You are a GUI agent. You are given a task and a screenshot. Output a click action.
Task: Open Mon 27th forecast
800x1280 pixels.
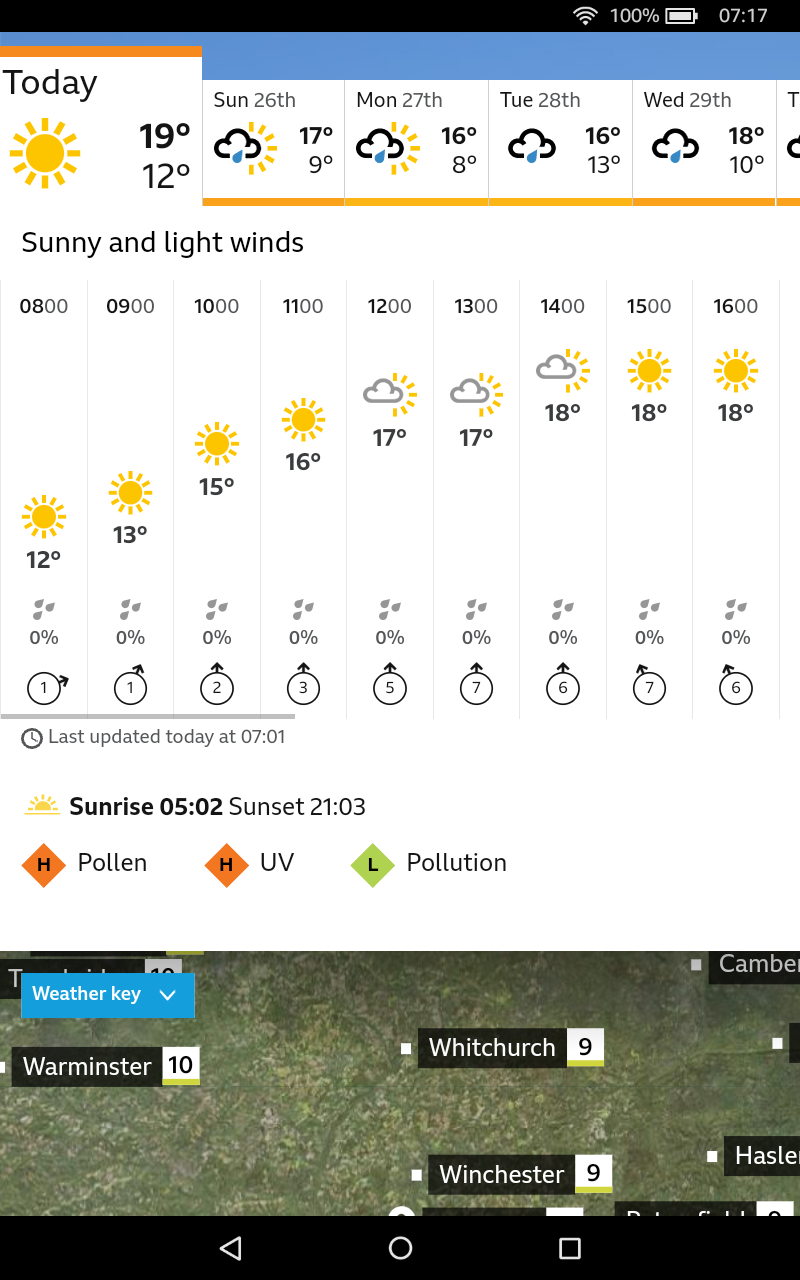(x=416, y=140)
